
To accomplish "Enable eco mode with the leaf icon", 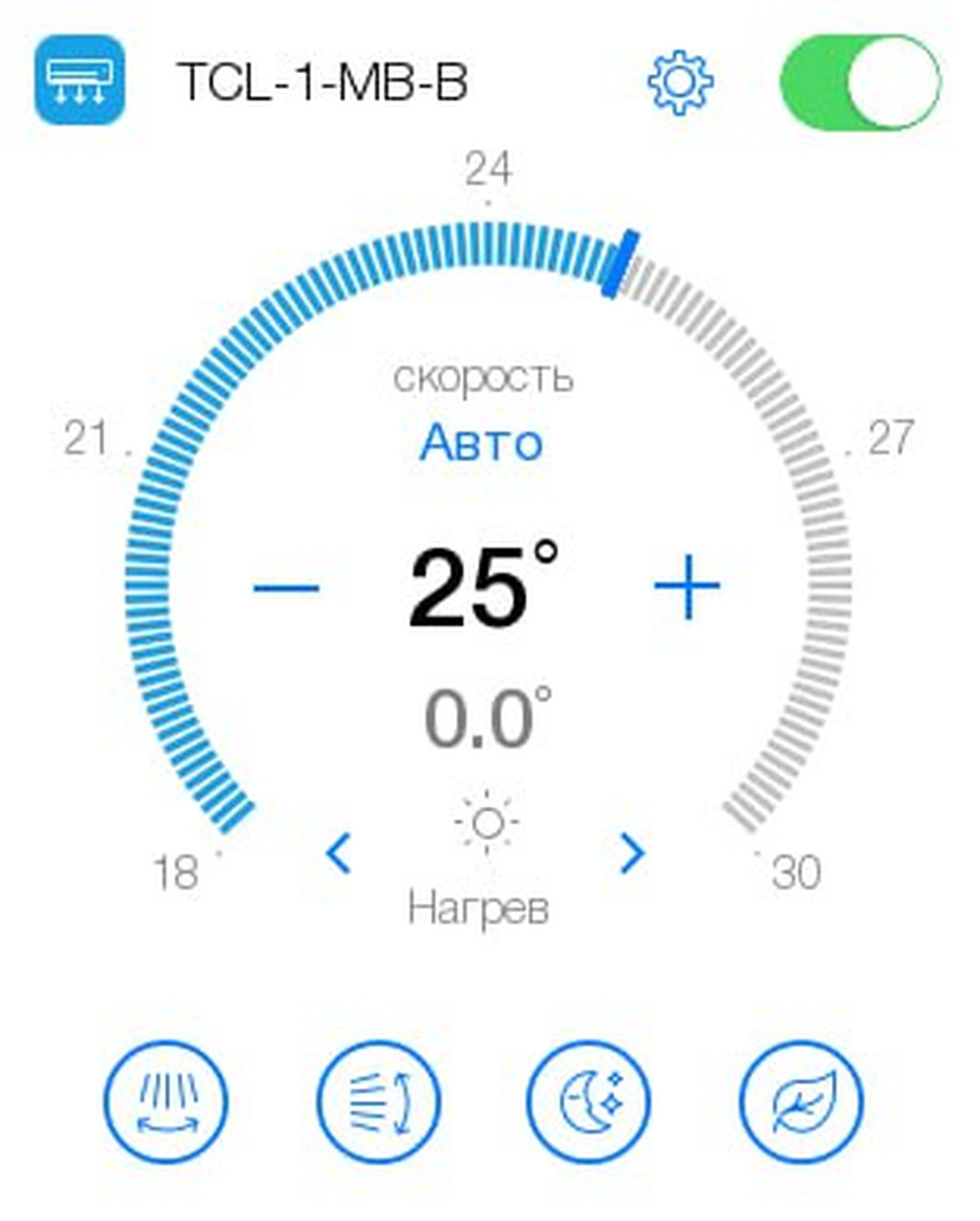I will [x=802, y=1101].
